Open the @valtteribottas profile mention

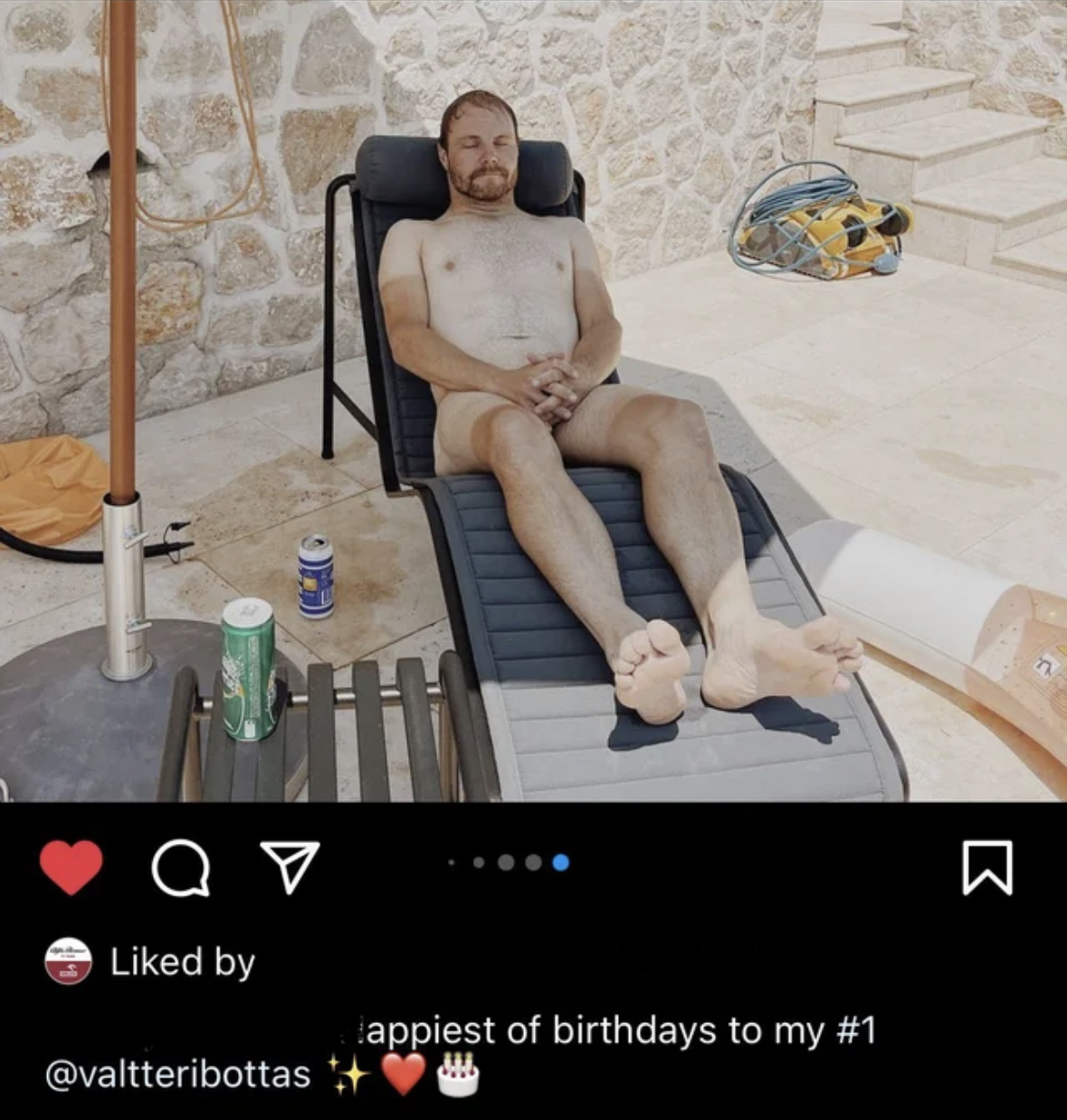pyautogui.click(x=177, y=1074)
